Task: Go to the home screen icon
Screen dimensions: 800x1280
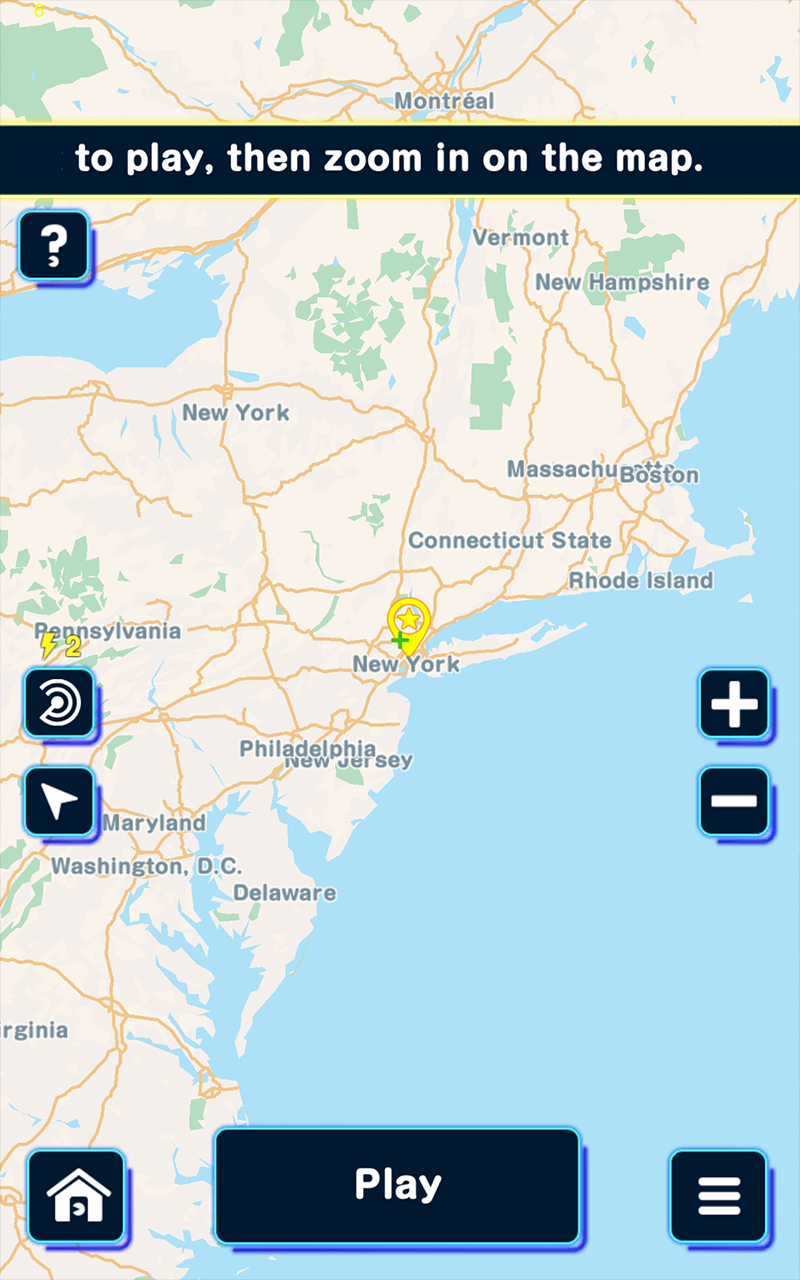Action: 76,1196
